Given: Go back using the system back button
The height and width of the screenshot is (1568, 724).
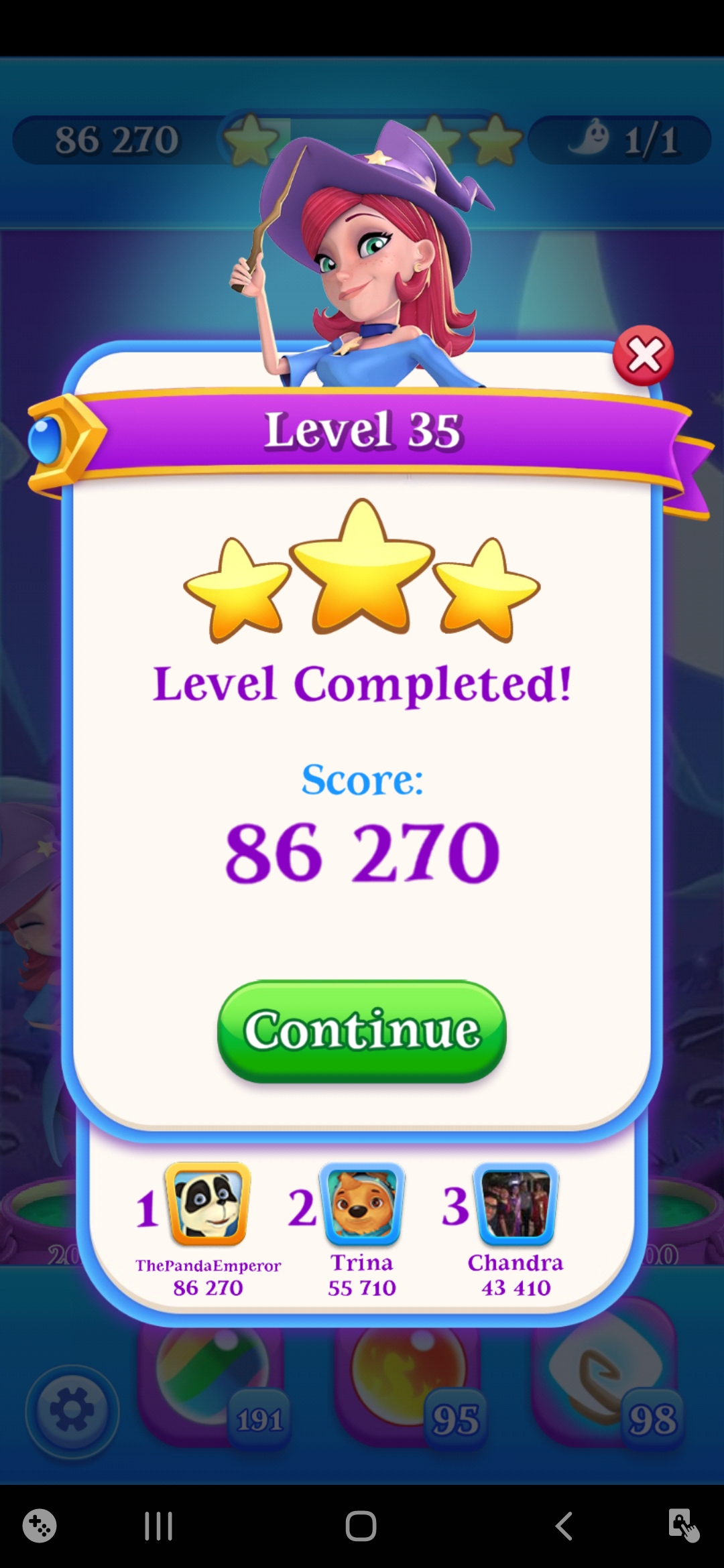Looking at the screenshot, I should pyautogui.click(x=564, y=1526).
